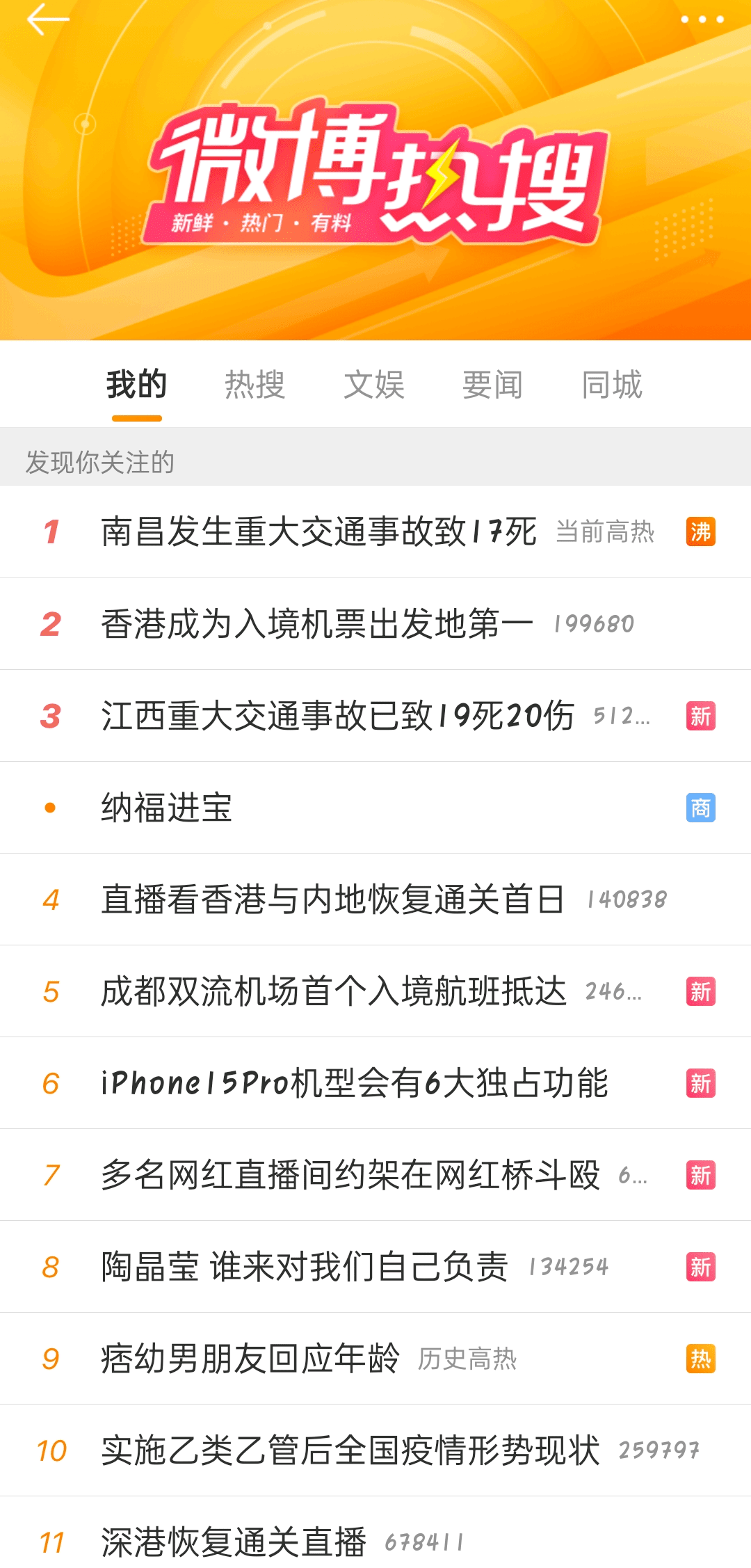Open 多名网红直播间约架在网红桥斗殴
Screen dimensions: 751x1568
(350, 1175)
